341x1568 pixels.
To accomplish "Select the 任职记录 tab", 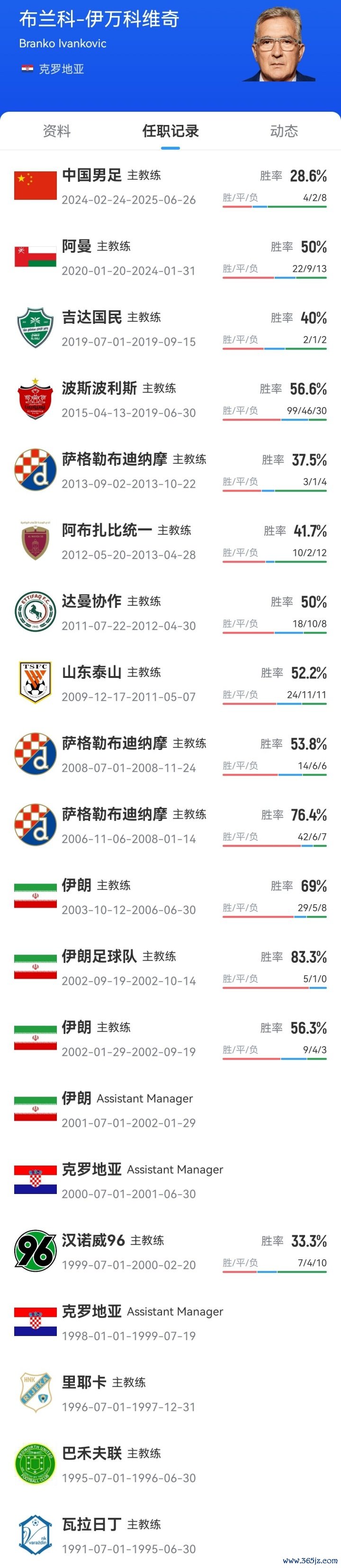I will coord(170,131).
